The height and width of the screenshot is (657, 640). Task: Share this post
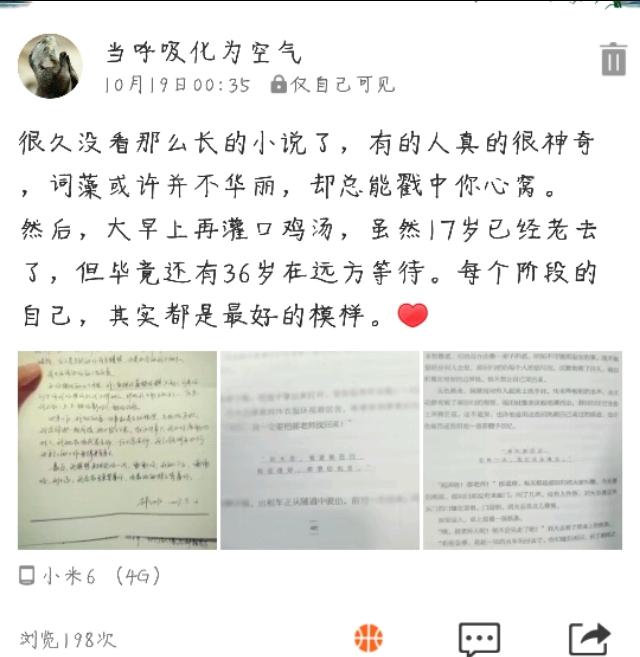tap(589, 638)
